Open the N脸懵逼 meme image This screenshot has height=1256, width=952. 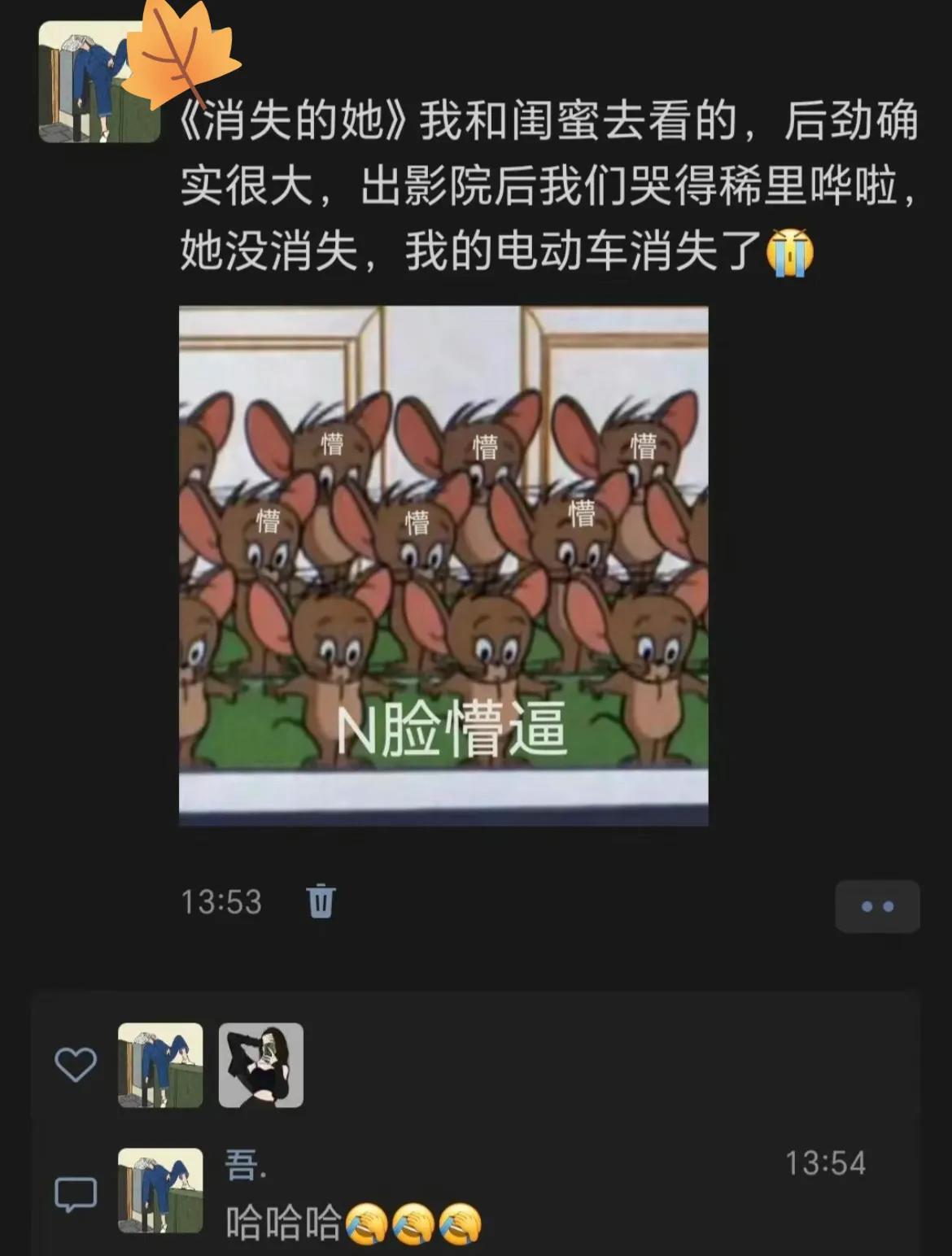[443, 565]
